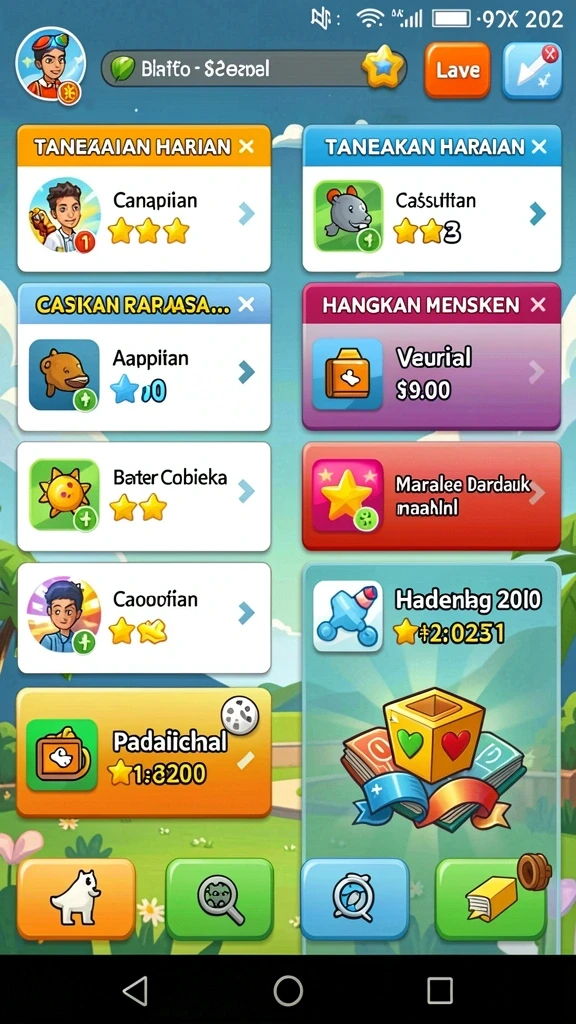This screenshot has width=576, height=1024.
Task: Tap the orange dog button
Action: 76,899
